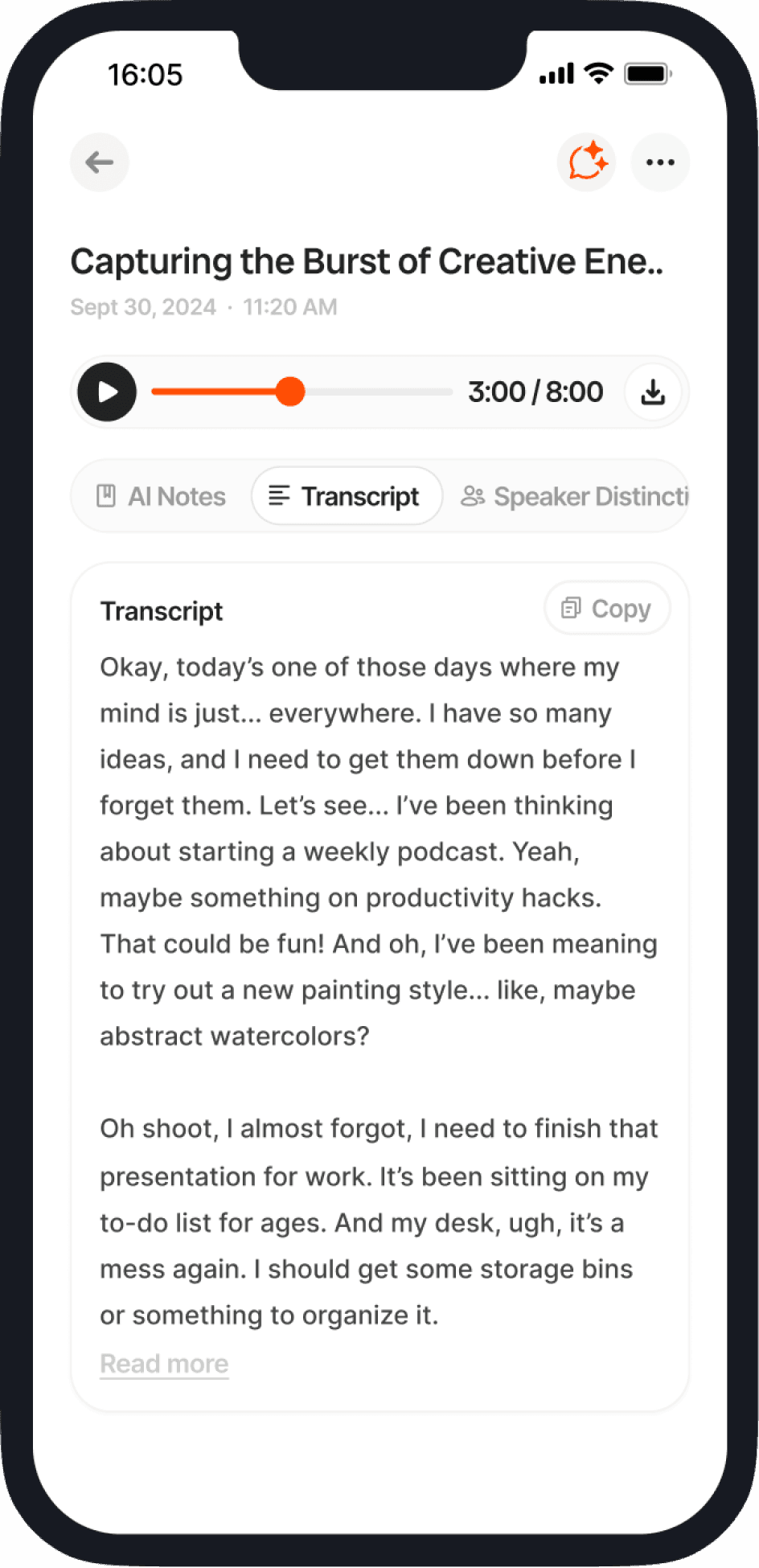Open the three-dot options menu

(660, 162)
